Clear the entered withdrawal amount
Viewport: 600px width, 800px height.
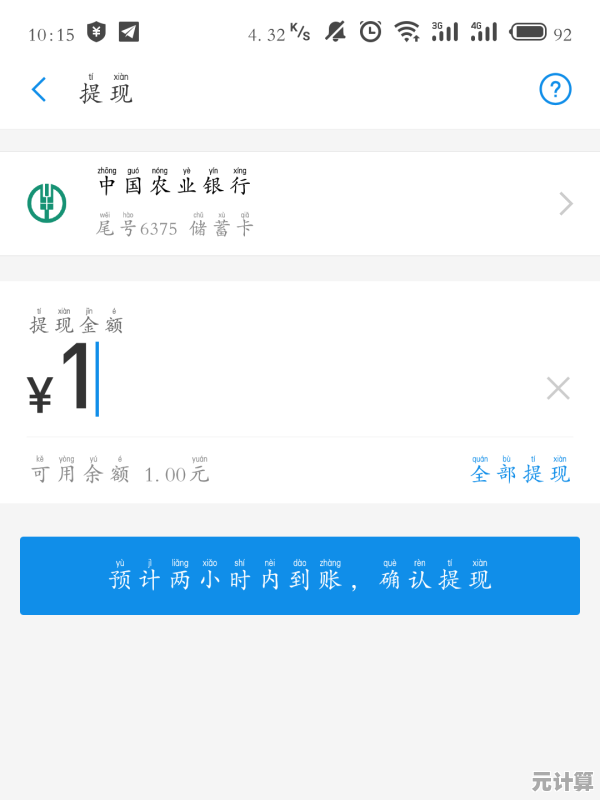click(558, 388)
